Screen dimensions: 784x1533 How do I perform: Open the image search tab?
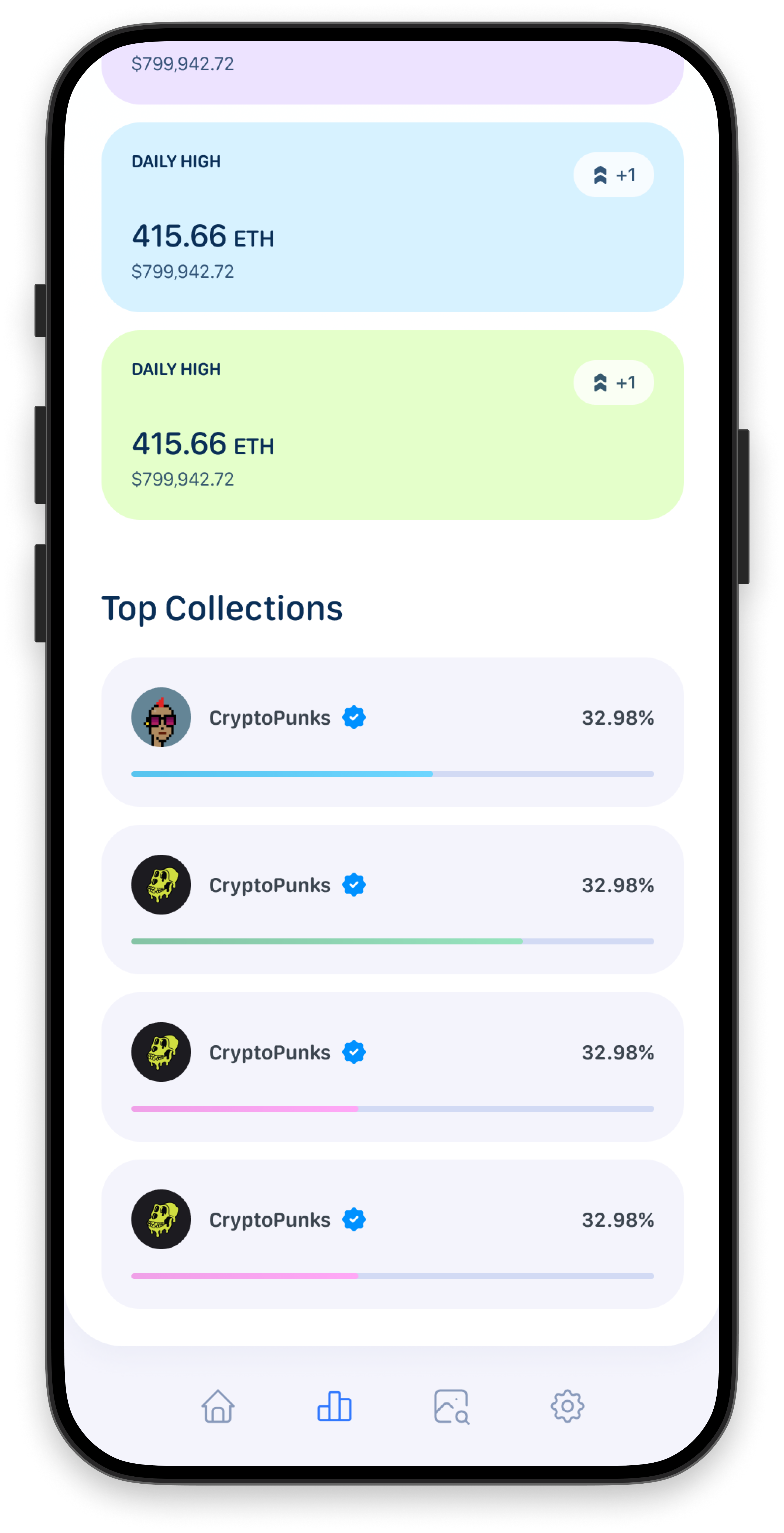click(451, 1406)
